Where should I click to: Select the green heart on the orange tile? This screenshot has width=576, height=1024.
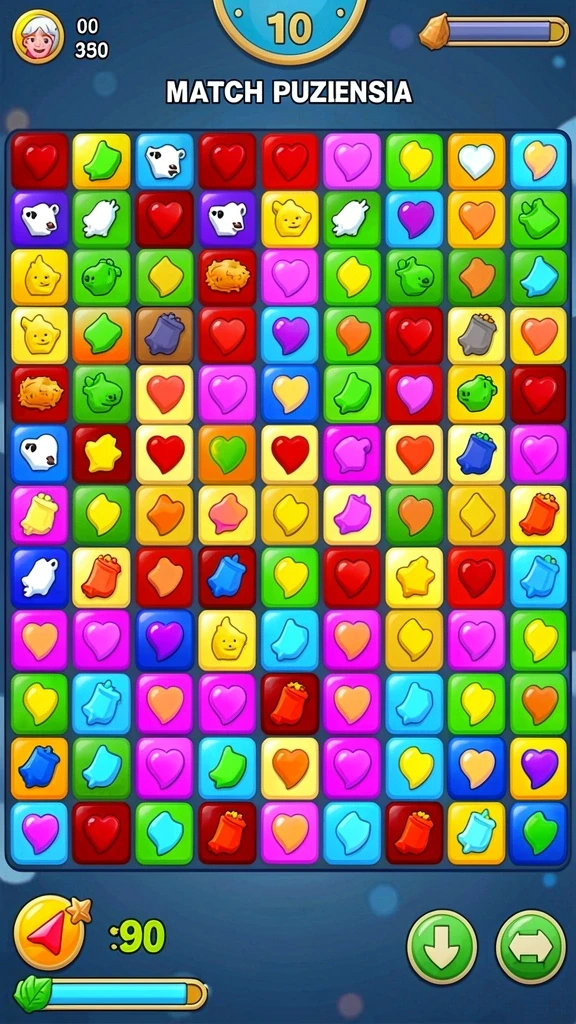tap(227, 454)
